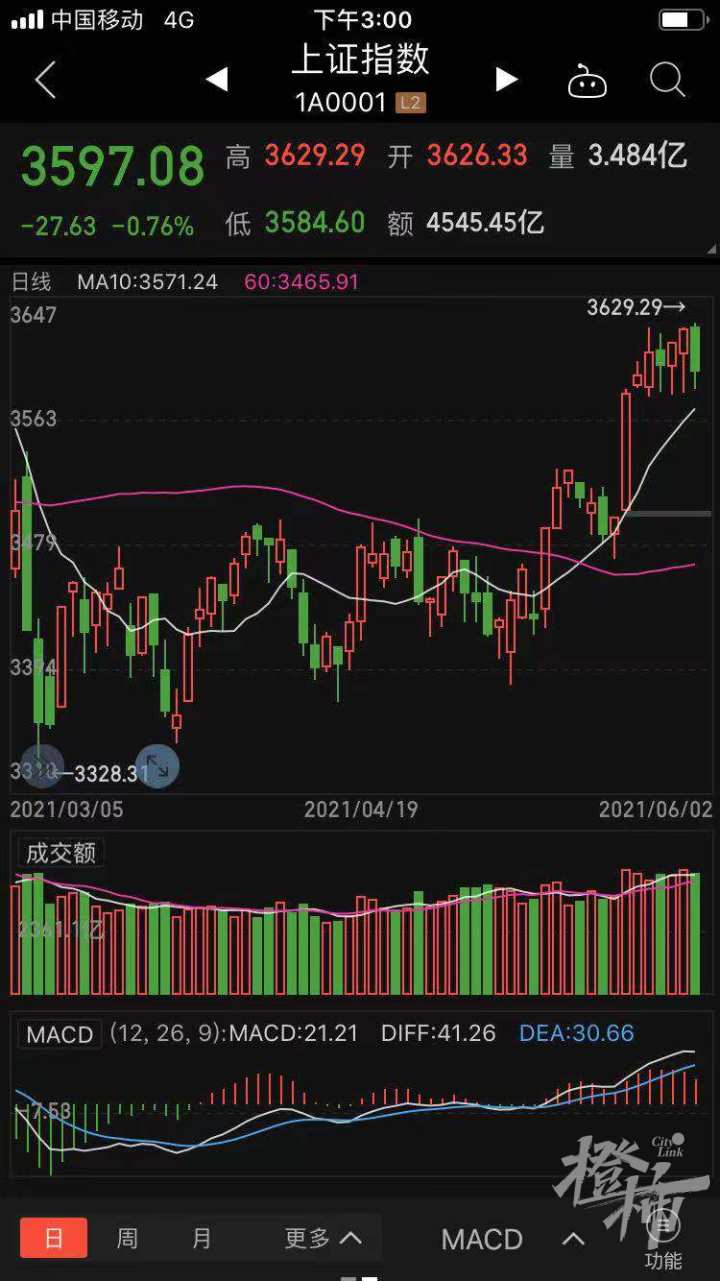Open the robot assistant icon
This screenshot has height=1281, width=720.
click(587, 82)
